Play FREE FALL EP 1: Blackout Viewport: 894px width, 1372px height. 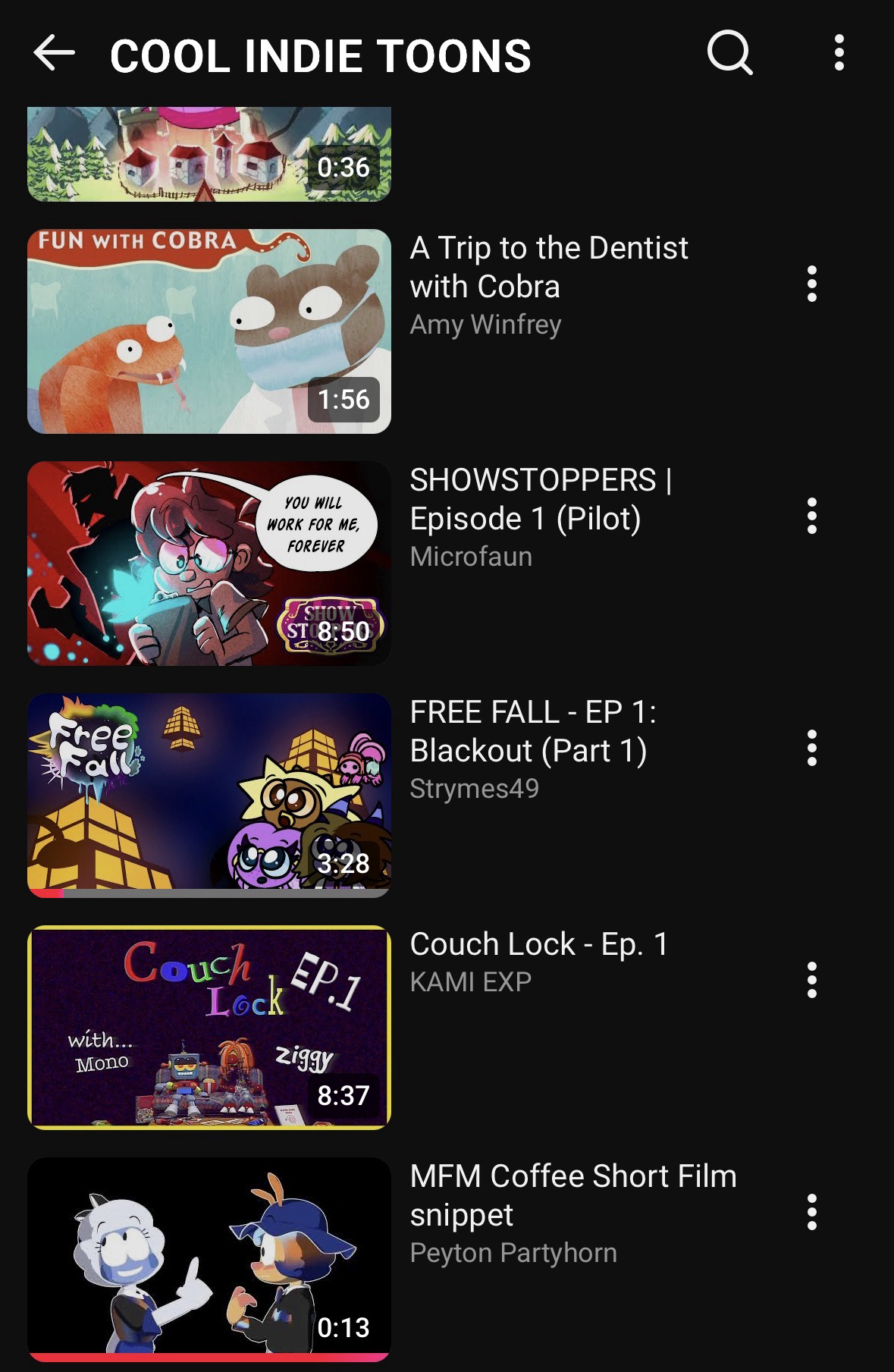(x=209, y=796)
